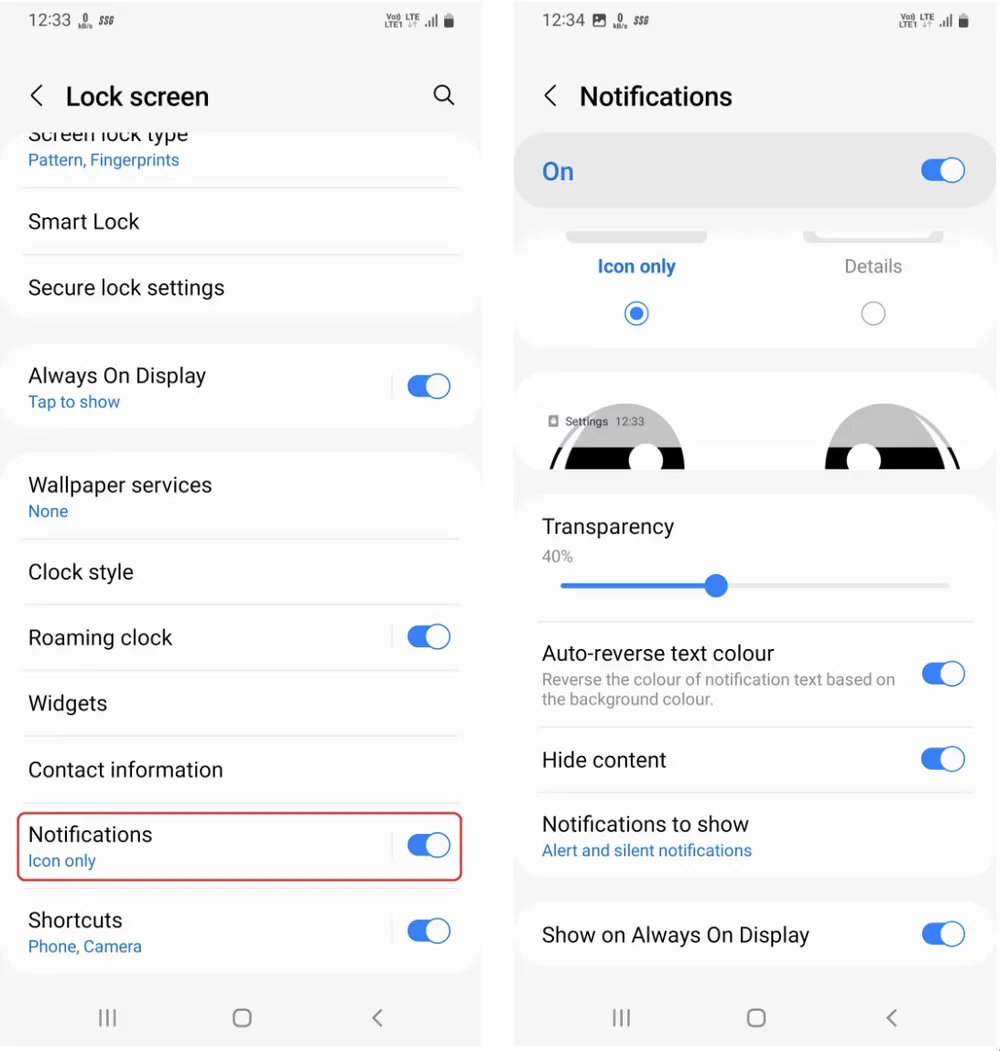Open Wallpaper services

pos(120,496)
